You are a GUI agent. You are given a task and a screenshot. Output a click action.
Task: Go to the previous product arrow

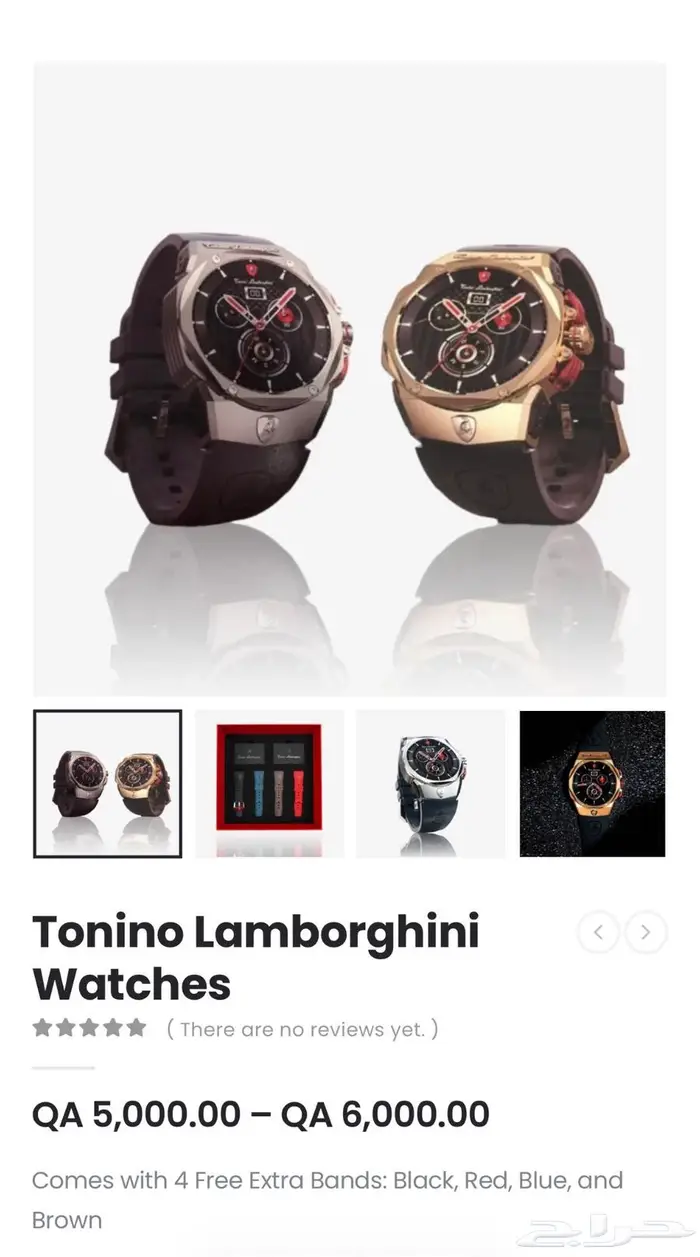598,933
